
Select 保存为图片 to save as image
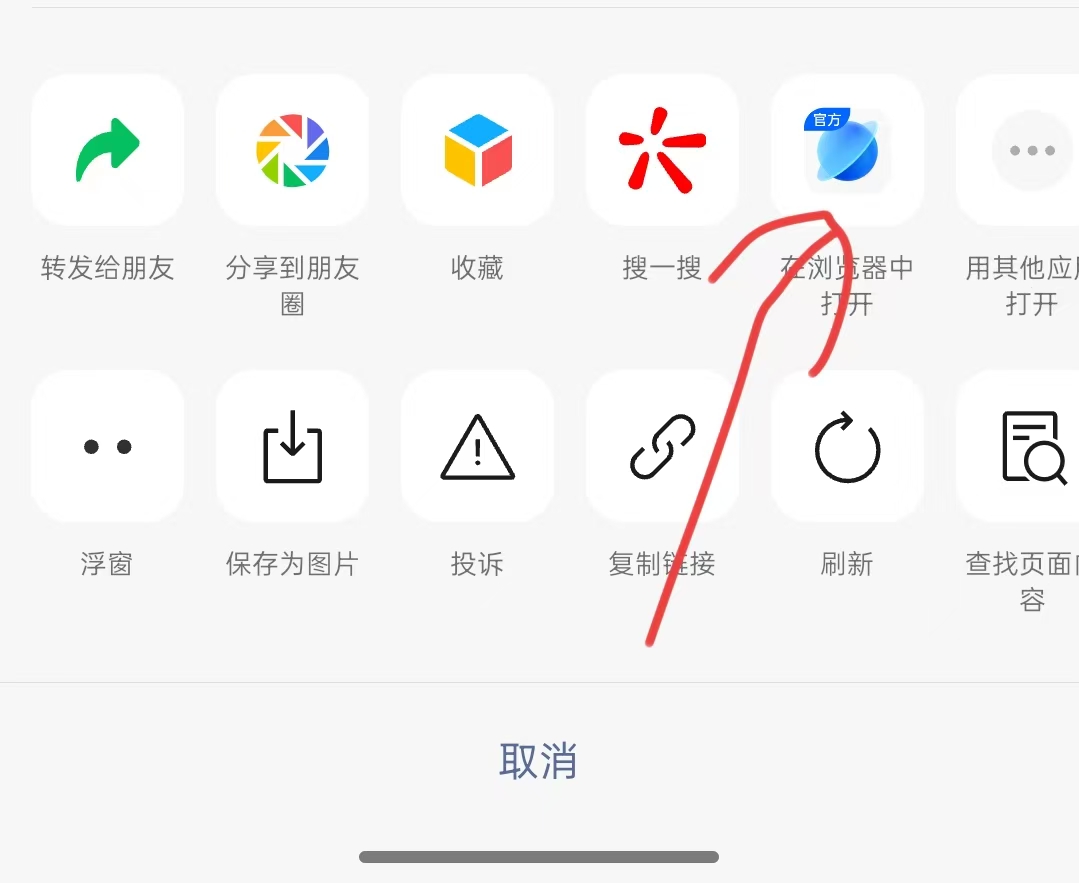[x=292, y=446]
